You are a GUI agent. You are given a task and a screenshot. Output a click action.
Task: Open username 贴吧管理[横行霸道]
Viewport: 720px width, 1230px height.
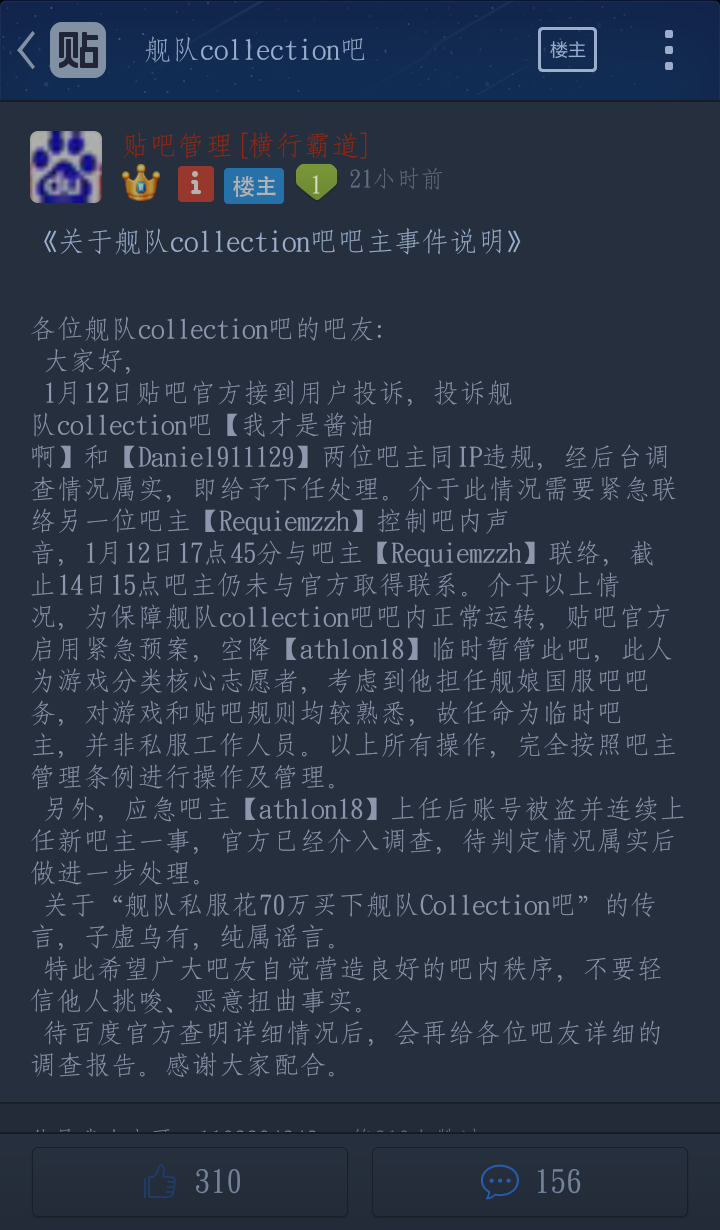(246, 146)
